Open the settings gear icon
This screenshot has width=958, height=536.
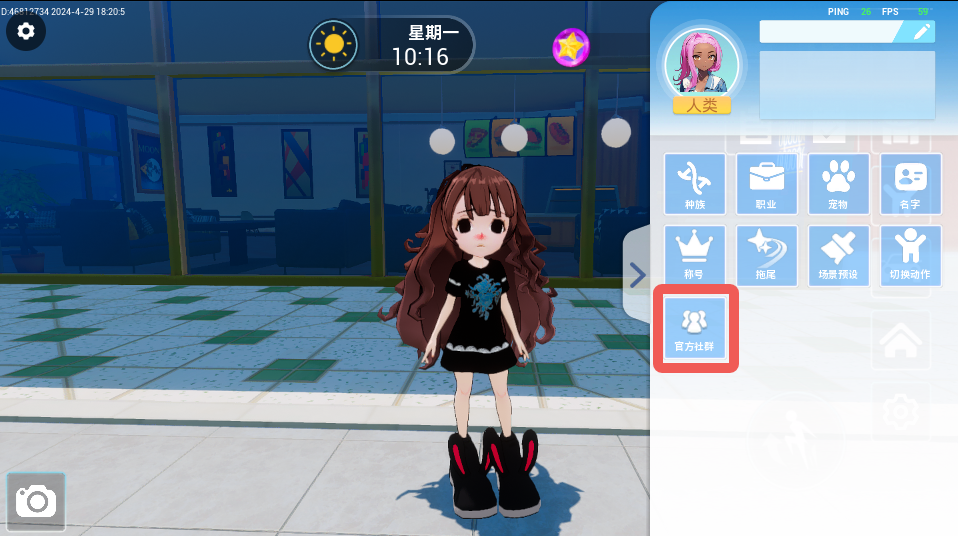click(x=26, y=31)
